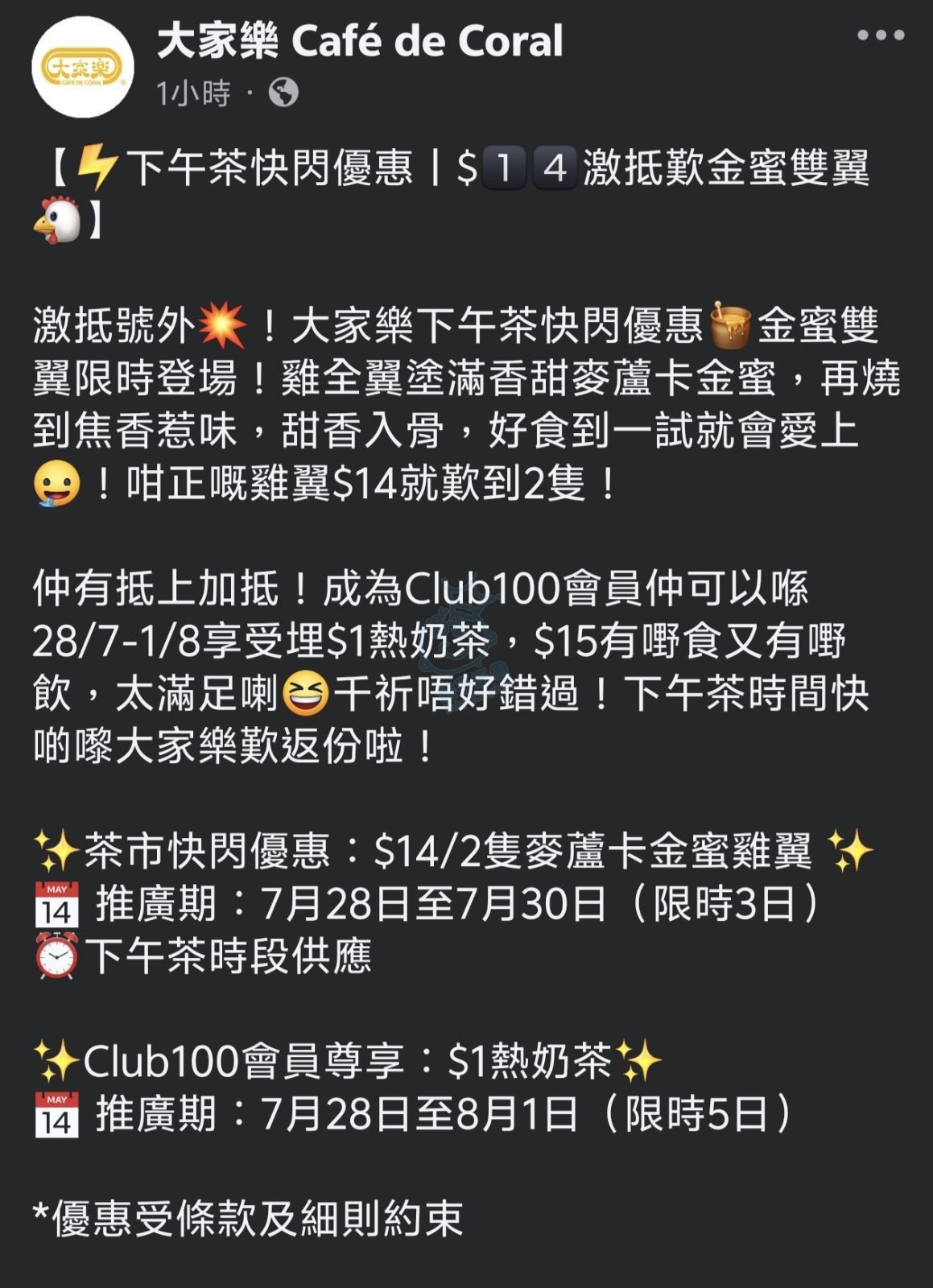Open the post's three-dot overflow menu
The image size is (933, 1288).
[x=881, y=35]
